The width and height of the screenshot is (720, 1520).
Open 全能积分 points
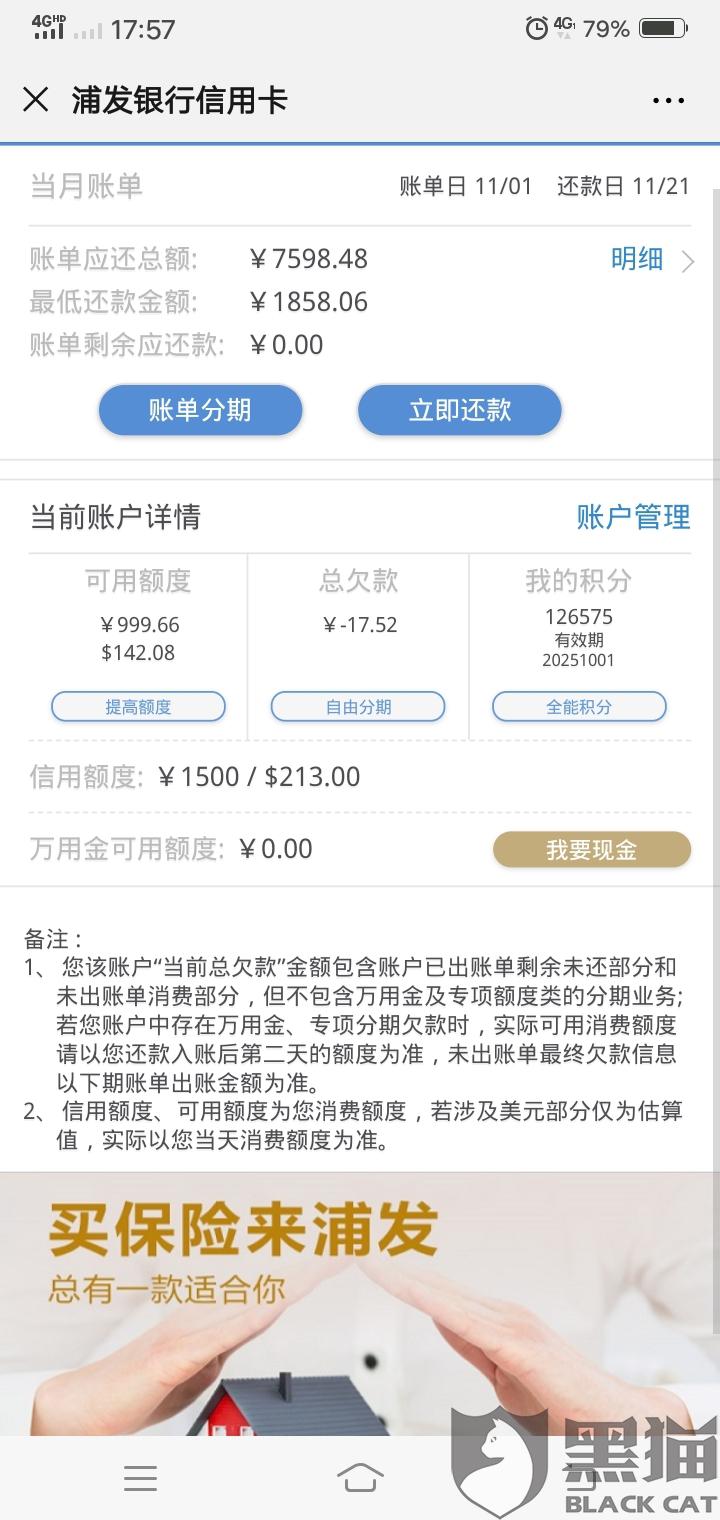579,707
